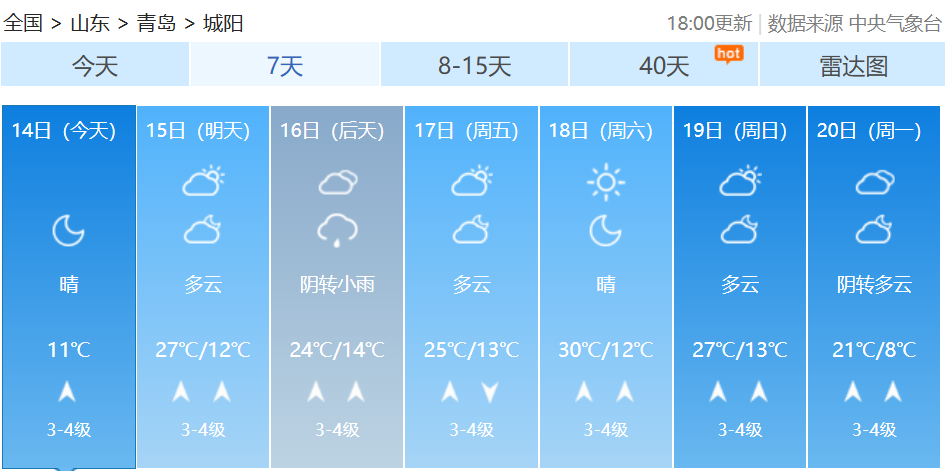This screenshot has height=471, width=945.
Task: Select the 14日 (今天) forecast card
Action: click(68, 285)
